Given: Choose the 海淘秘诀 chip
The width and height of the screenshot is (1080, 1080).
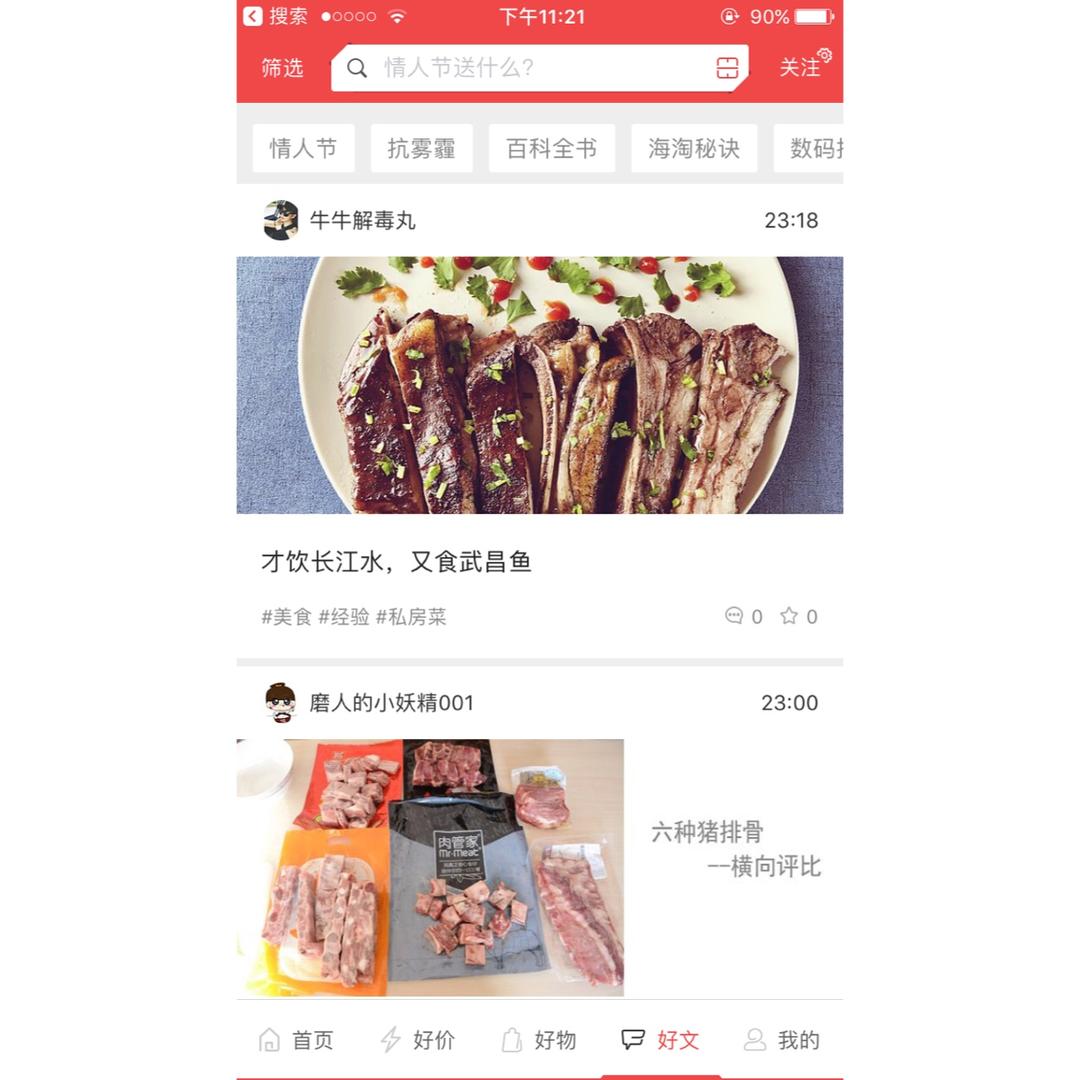Looking at the screenshot, I should tap(693, 149).
